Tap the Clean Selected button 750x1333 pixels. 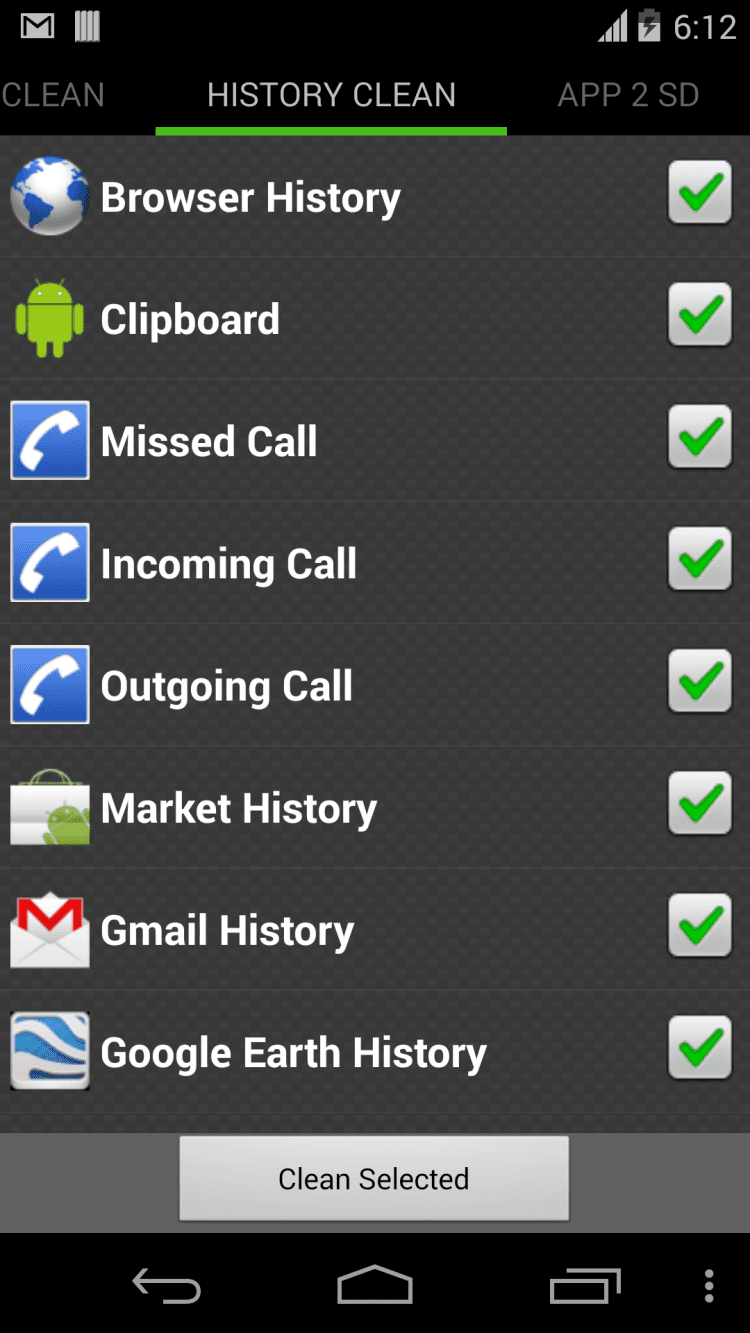pyautogui.click(x=374, y=1179)
